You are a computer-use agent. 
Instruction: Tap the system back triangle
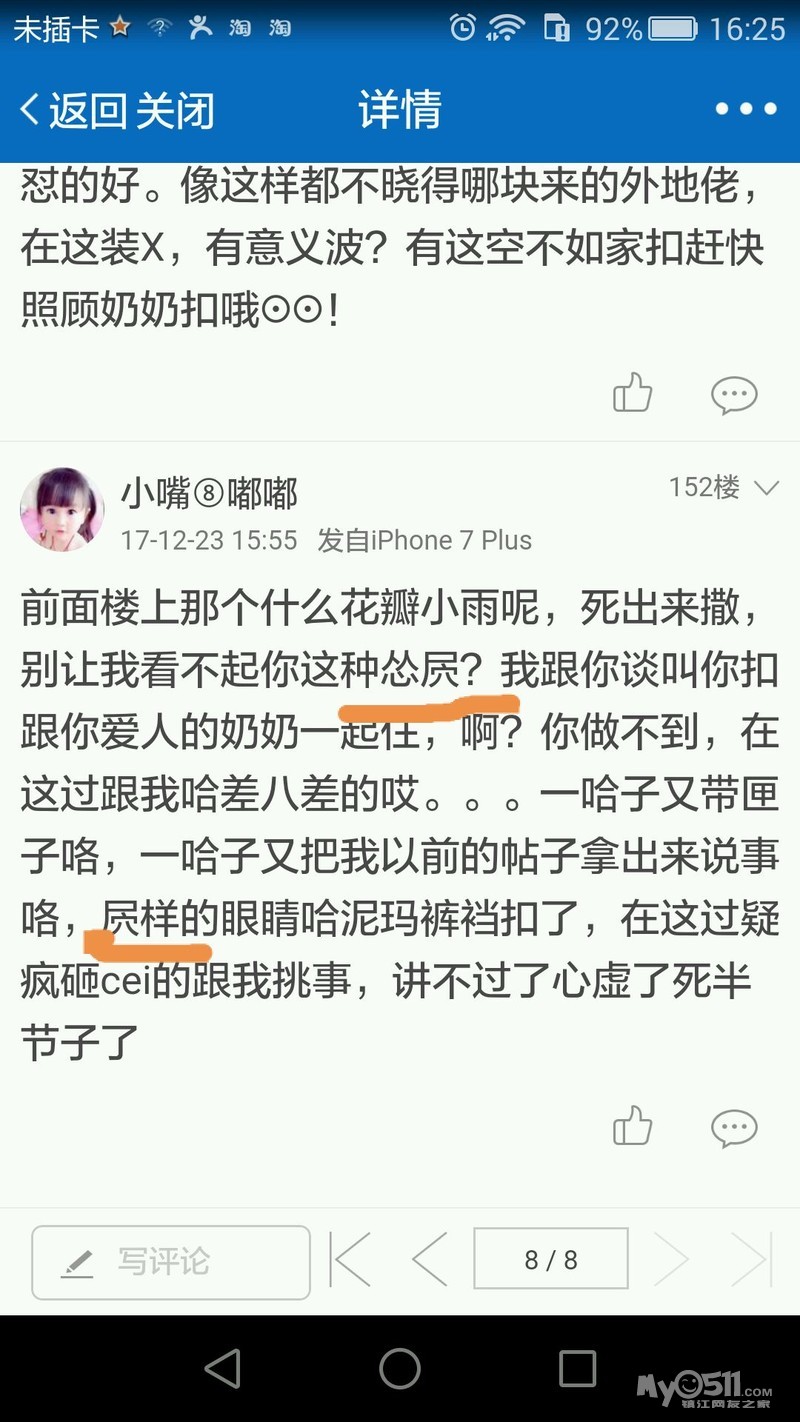tap(222, 1367)
